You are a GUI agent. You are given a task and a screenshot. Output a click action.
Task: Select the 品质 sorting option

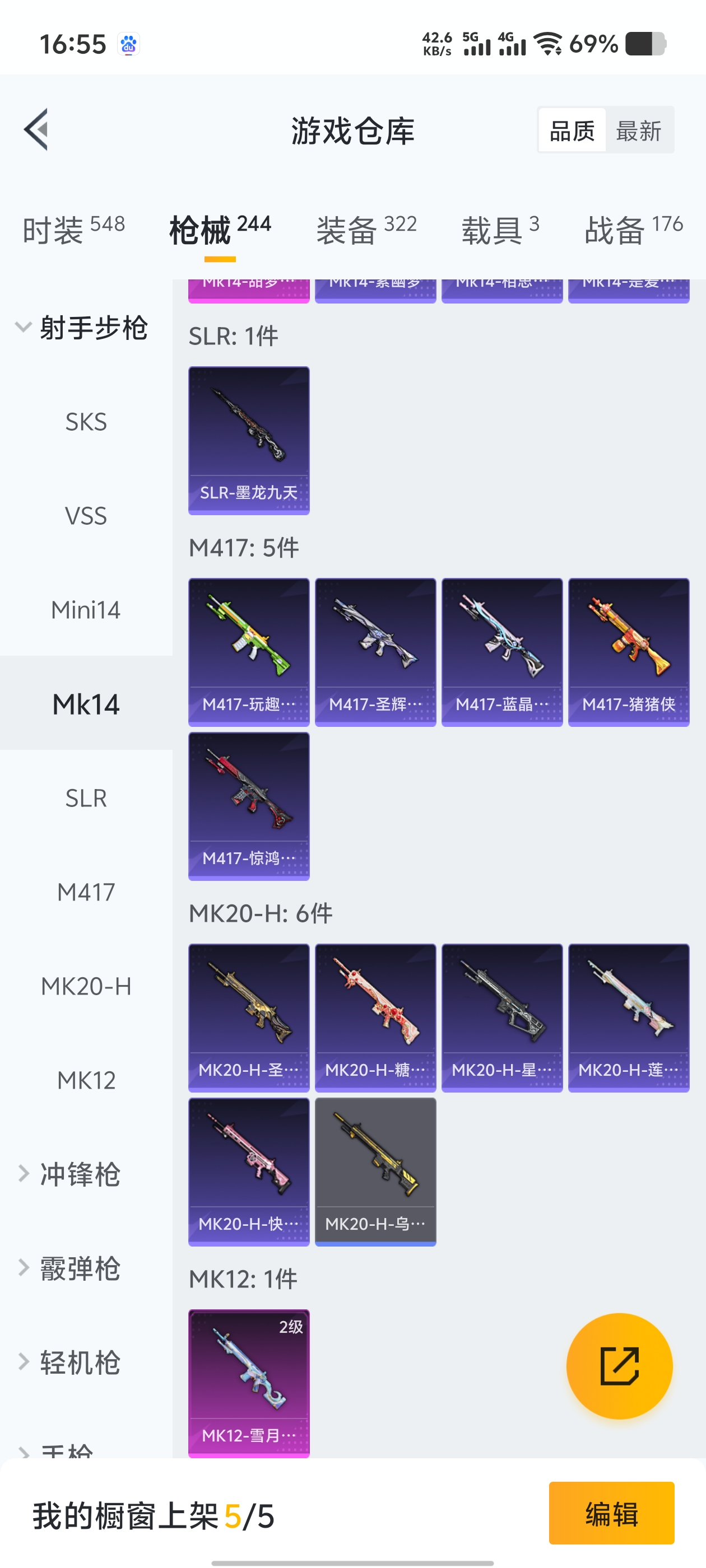(572, 130)
